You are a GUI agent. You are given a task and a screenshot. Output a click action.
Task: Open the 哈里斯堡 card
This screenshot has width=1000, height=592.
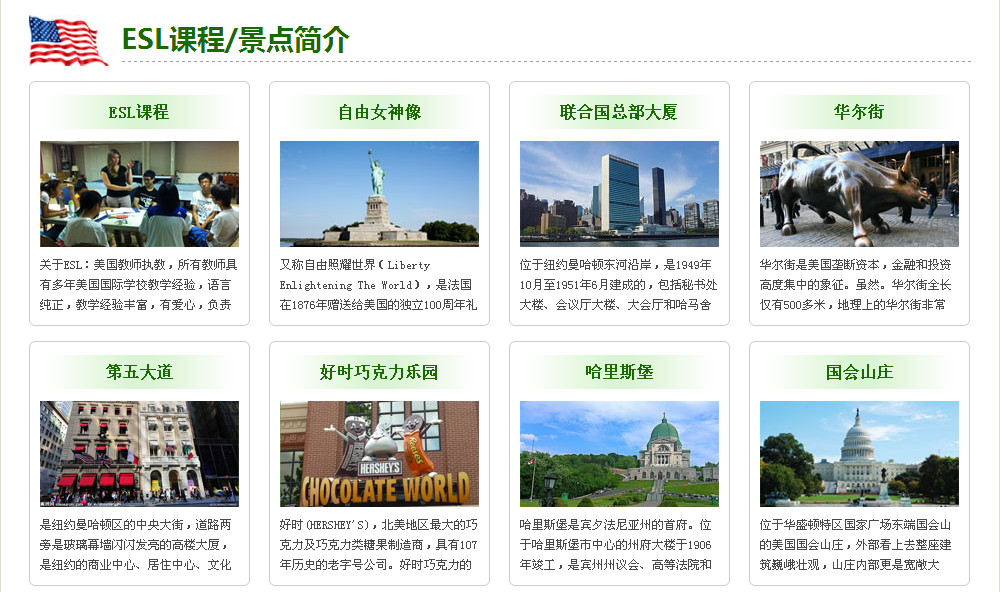coord(619,454)
